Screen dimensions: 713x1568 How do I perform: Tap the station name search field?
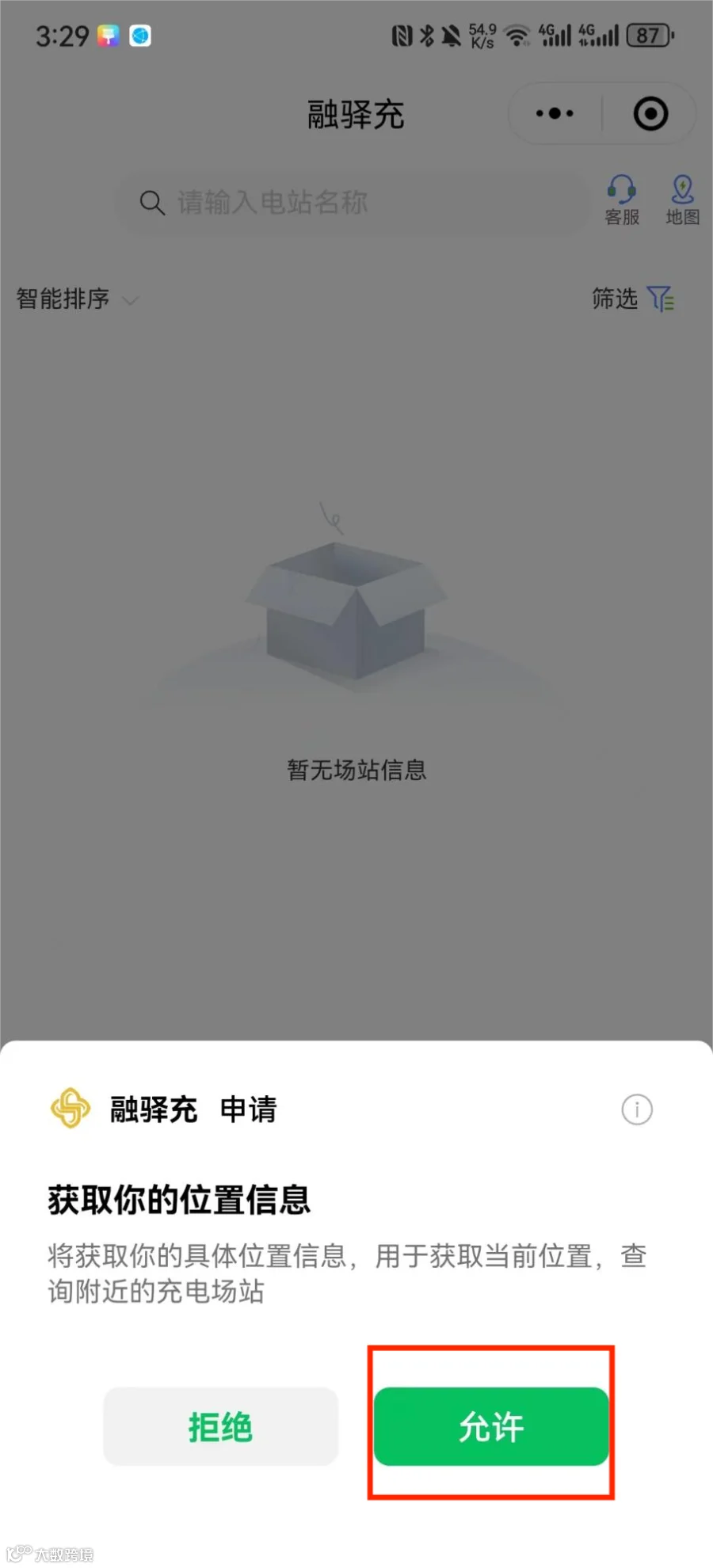(354, 203)
